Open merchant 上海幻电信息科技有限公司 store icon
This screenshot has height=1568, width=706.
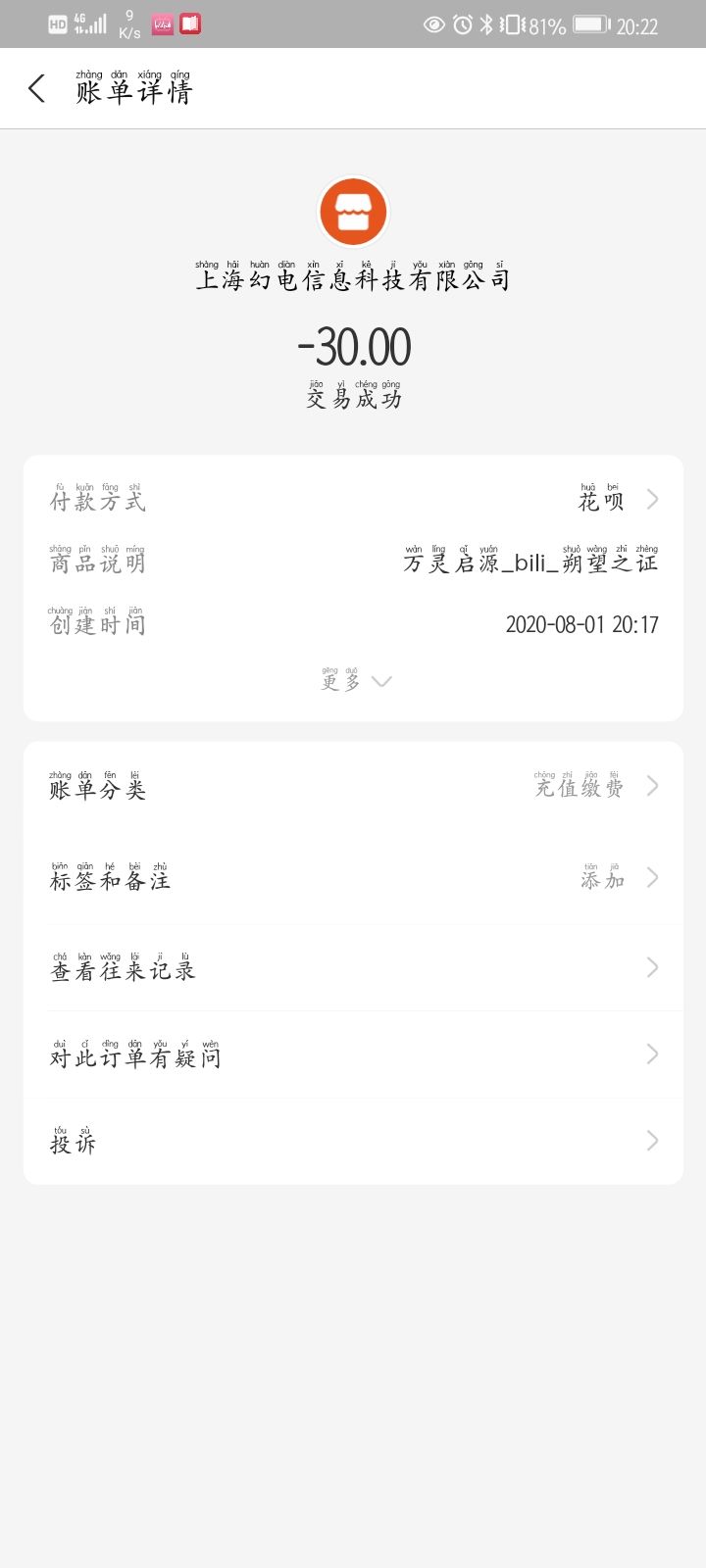click(x=353, y=212)
